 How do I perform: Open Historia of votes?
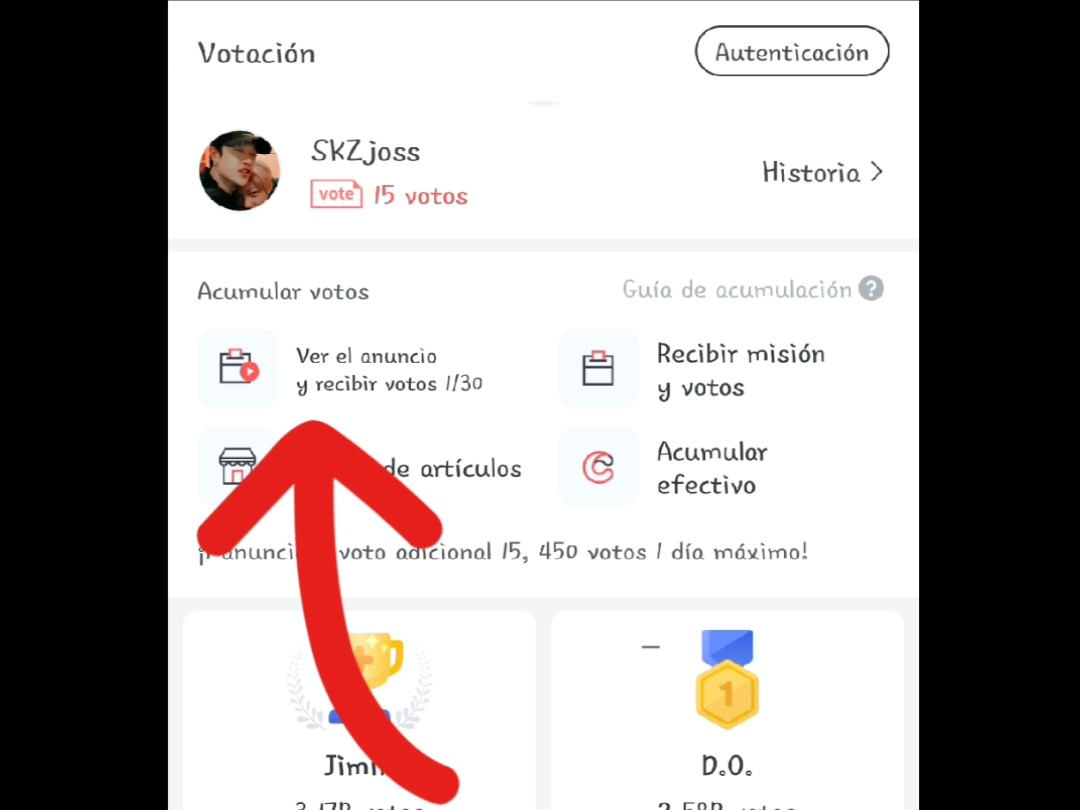(822, 173)
